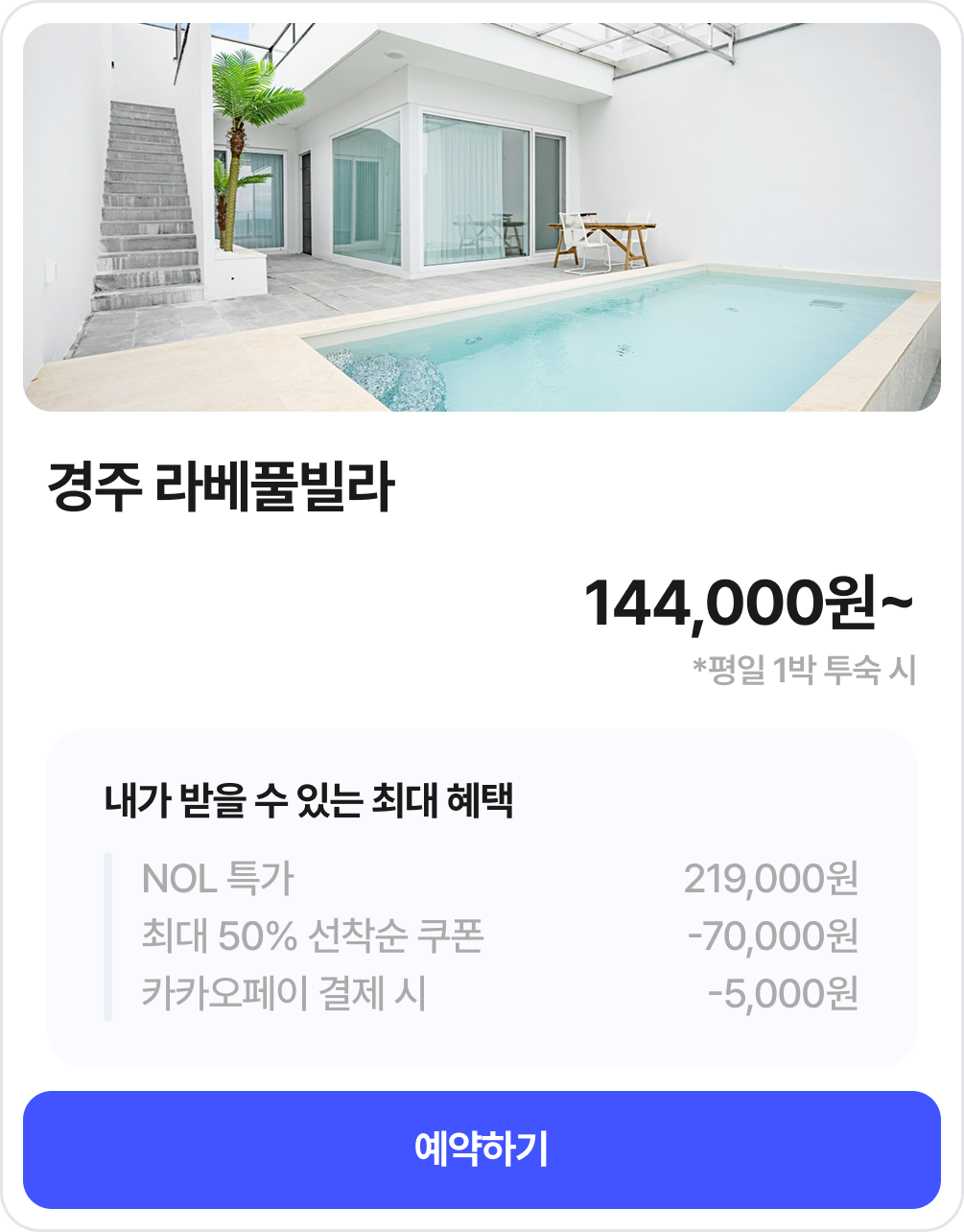Open the 경주 라베풀빌라 photo card

coord(482,218)
